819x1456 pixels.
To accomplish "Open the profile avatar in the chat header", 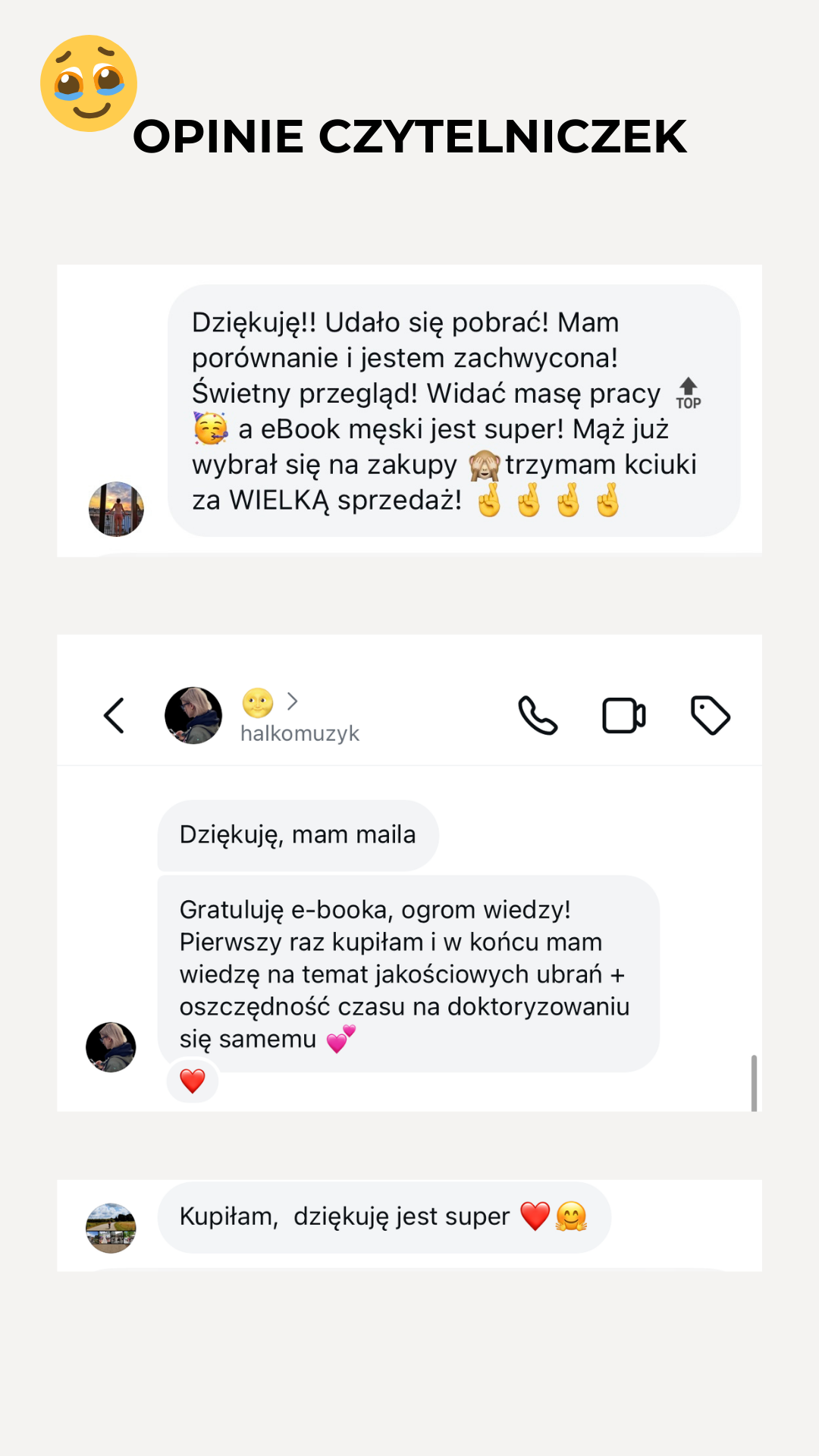I will coord(193,714).
